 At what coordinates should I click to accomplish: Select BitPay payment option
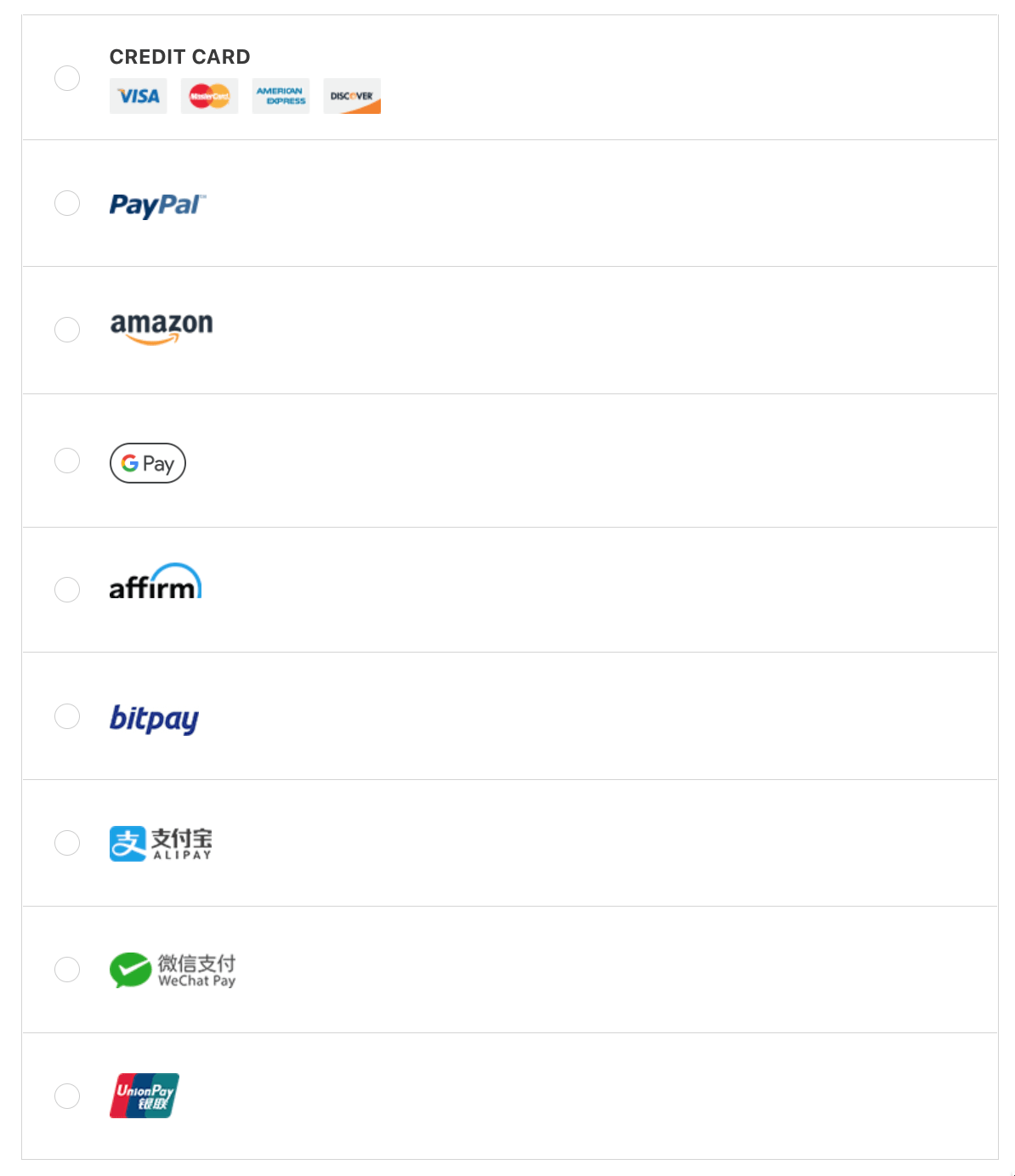[x=67, y=716]
